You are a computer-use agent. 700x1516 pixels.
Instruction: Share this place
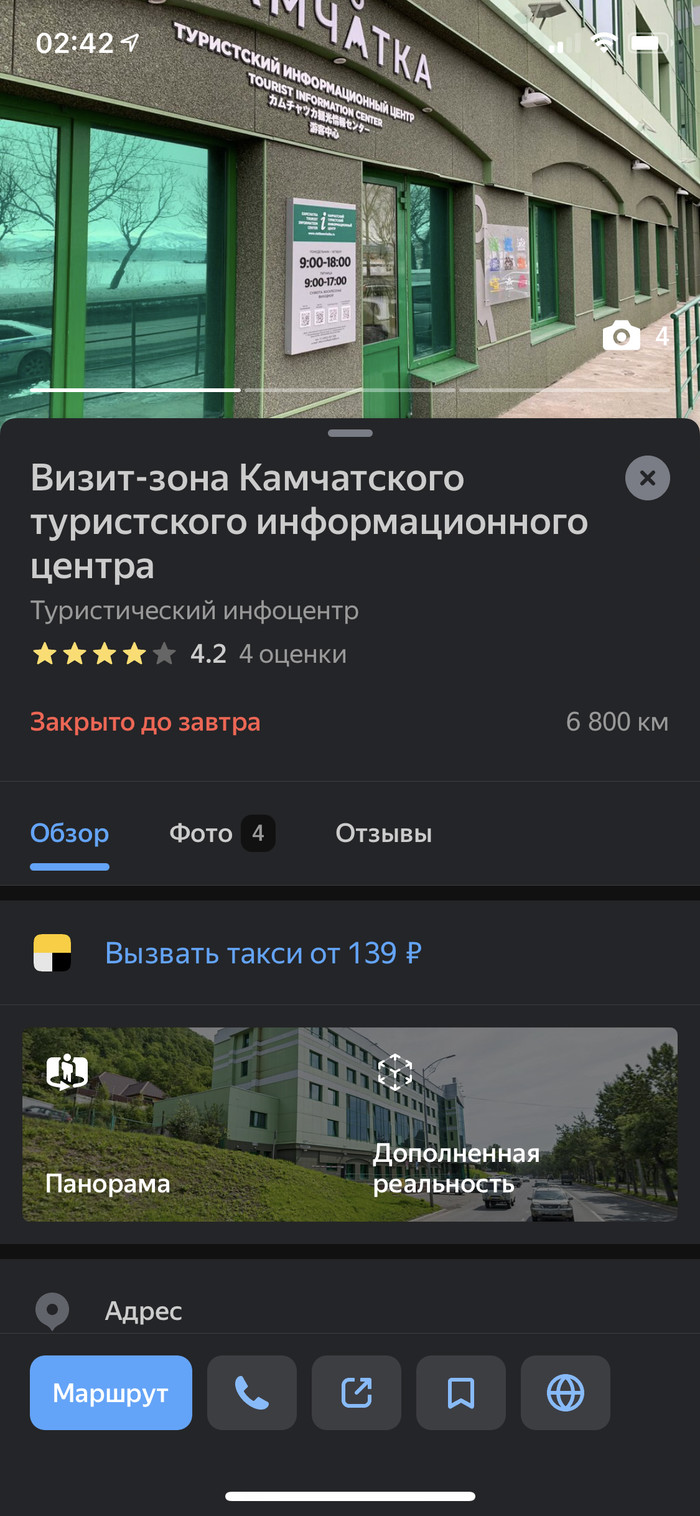click(356, 1392)
